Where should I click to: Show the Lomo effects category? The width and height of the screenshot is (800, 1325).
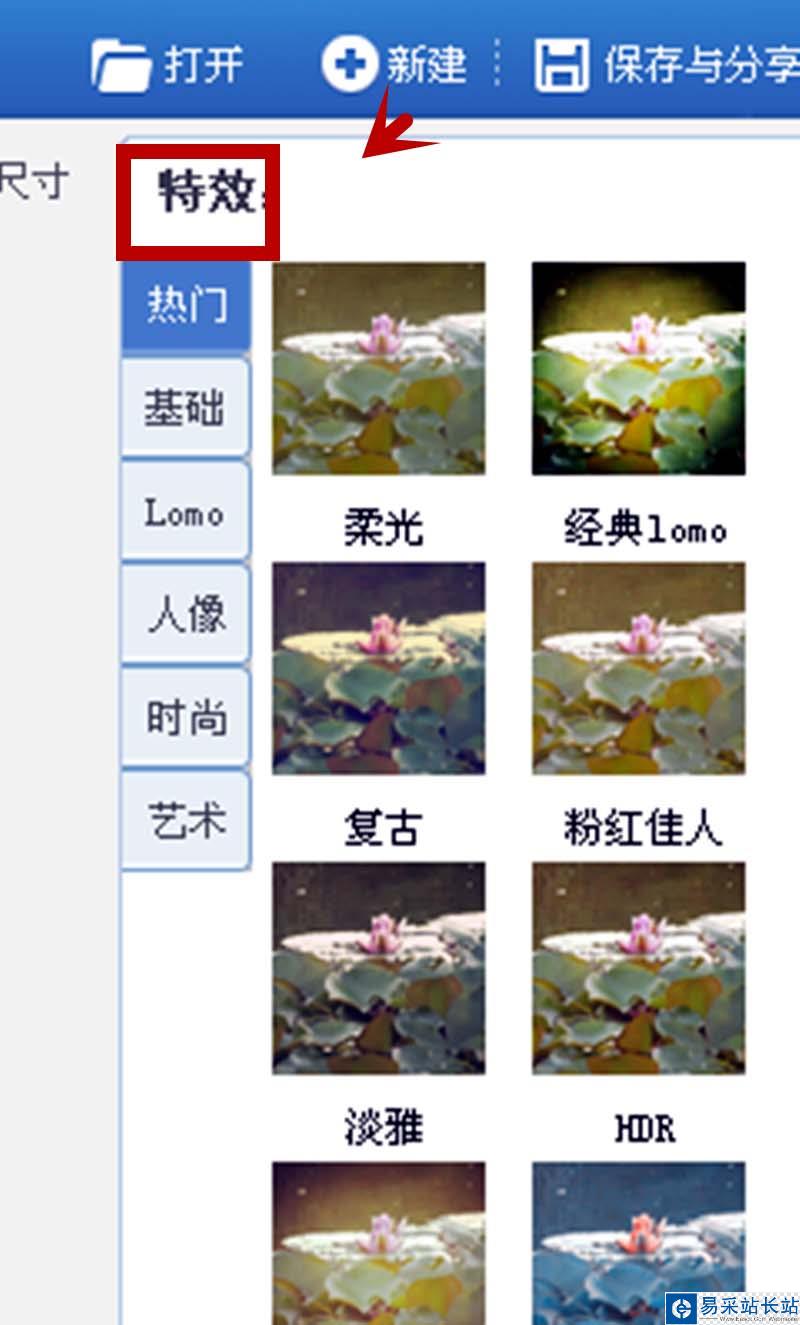185,513
